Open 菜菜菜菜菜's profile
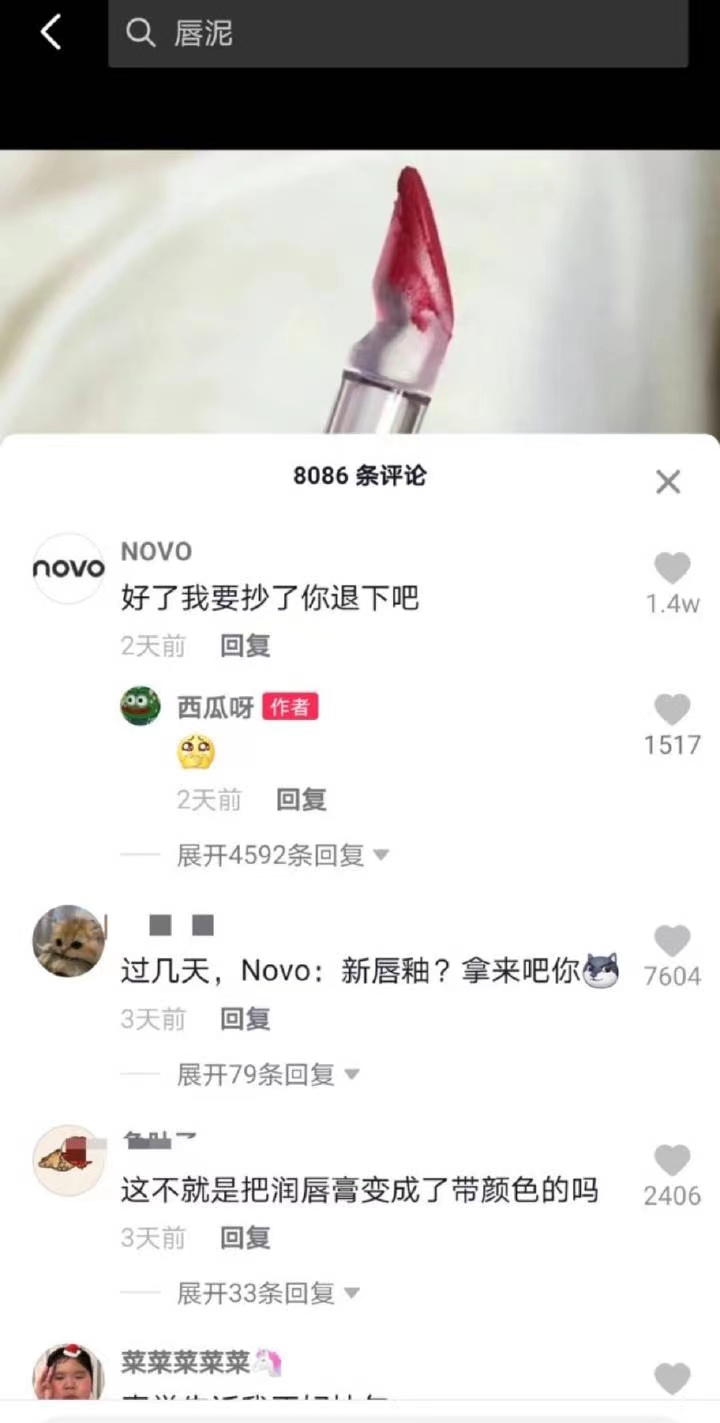 69,1375
